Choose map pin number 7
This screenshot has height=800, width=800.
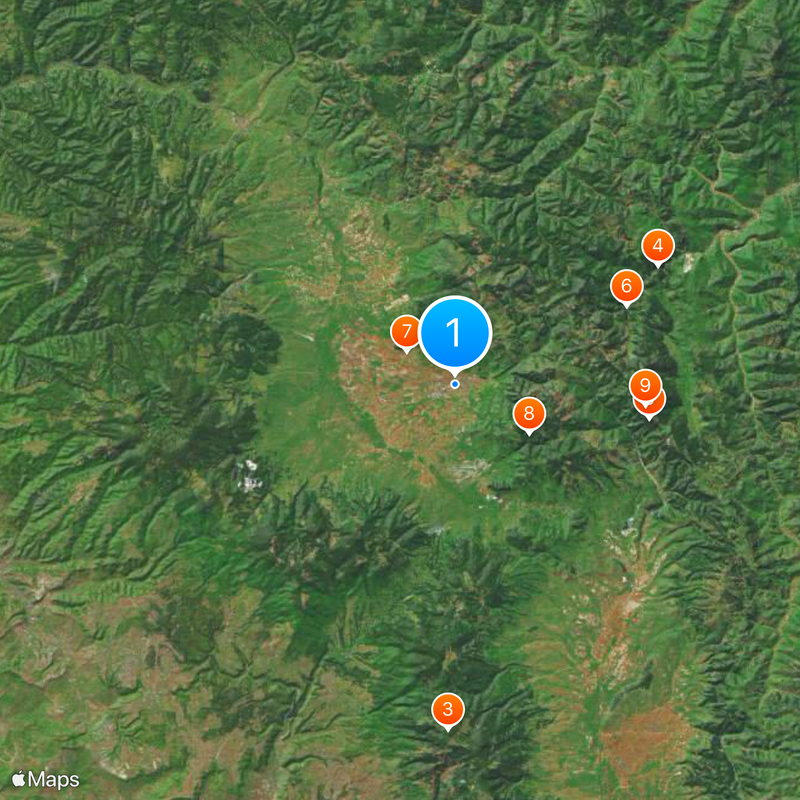click(406, 331)
